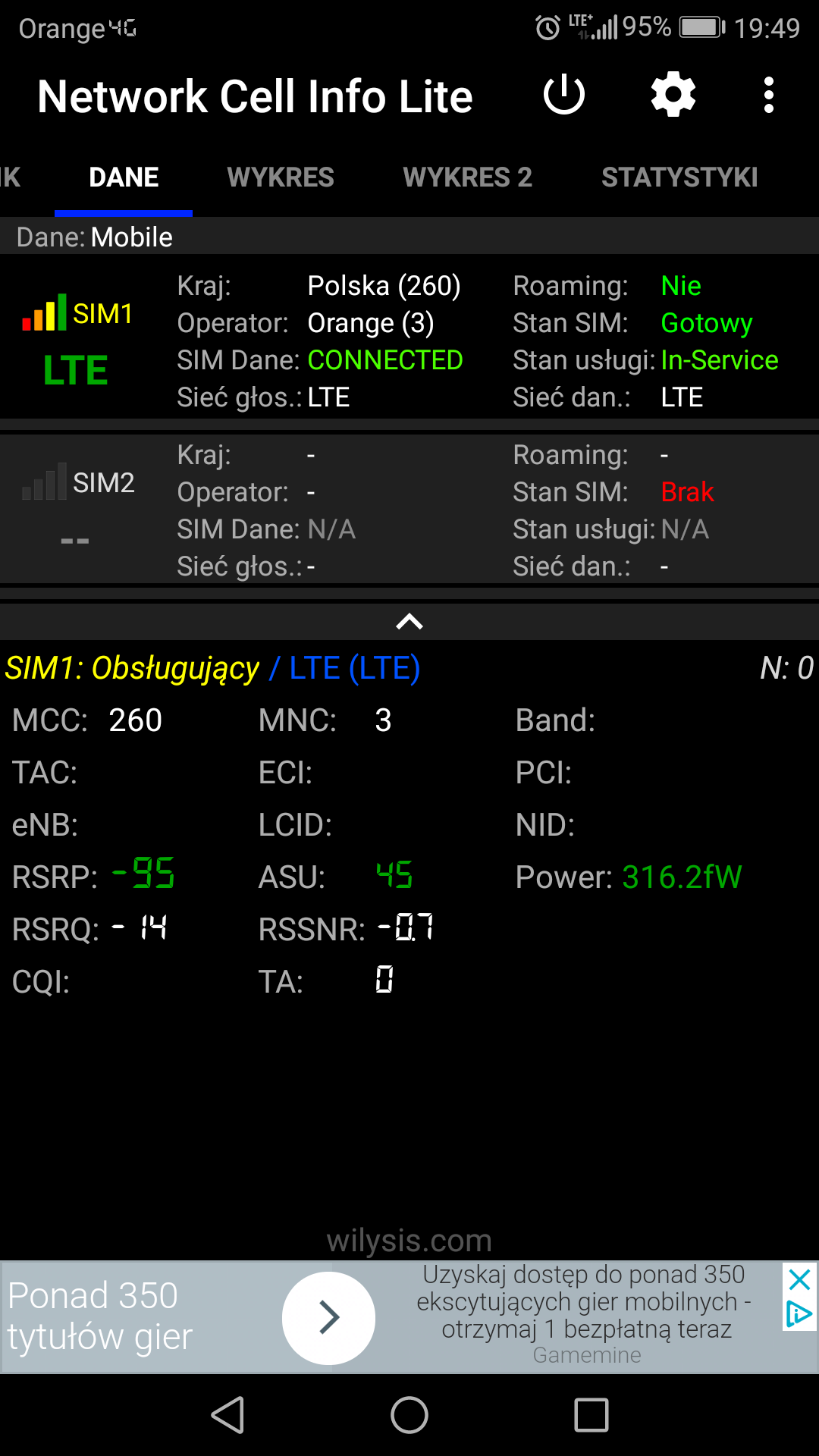Go back with the system back button
Screen dimensions: 819x1456
click(x=227, y=1415)
